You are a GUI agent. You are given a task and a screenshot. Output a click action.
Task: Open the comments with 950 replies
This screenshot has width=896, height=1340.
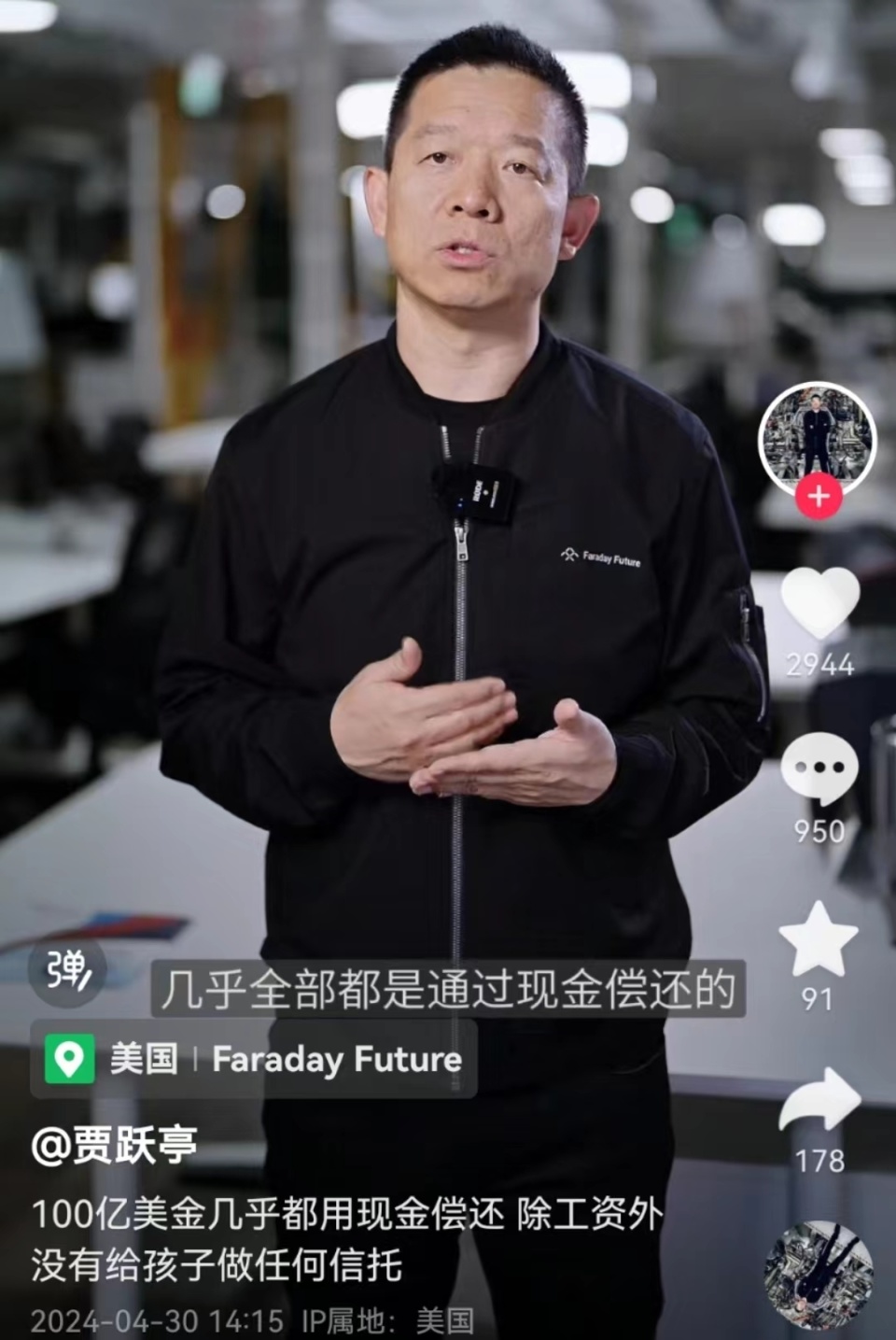point(819,769)
